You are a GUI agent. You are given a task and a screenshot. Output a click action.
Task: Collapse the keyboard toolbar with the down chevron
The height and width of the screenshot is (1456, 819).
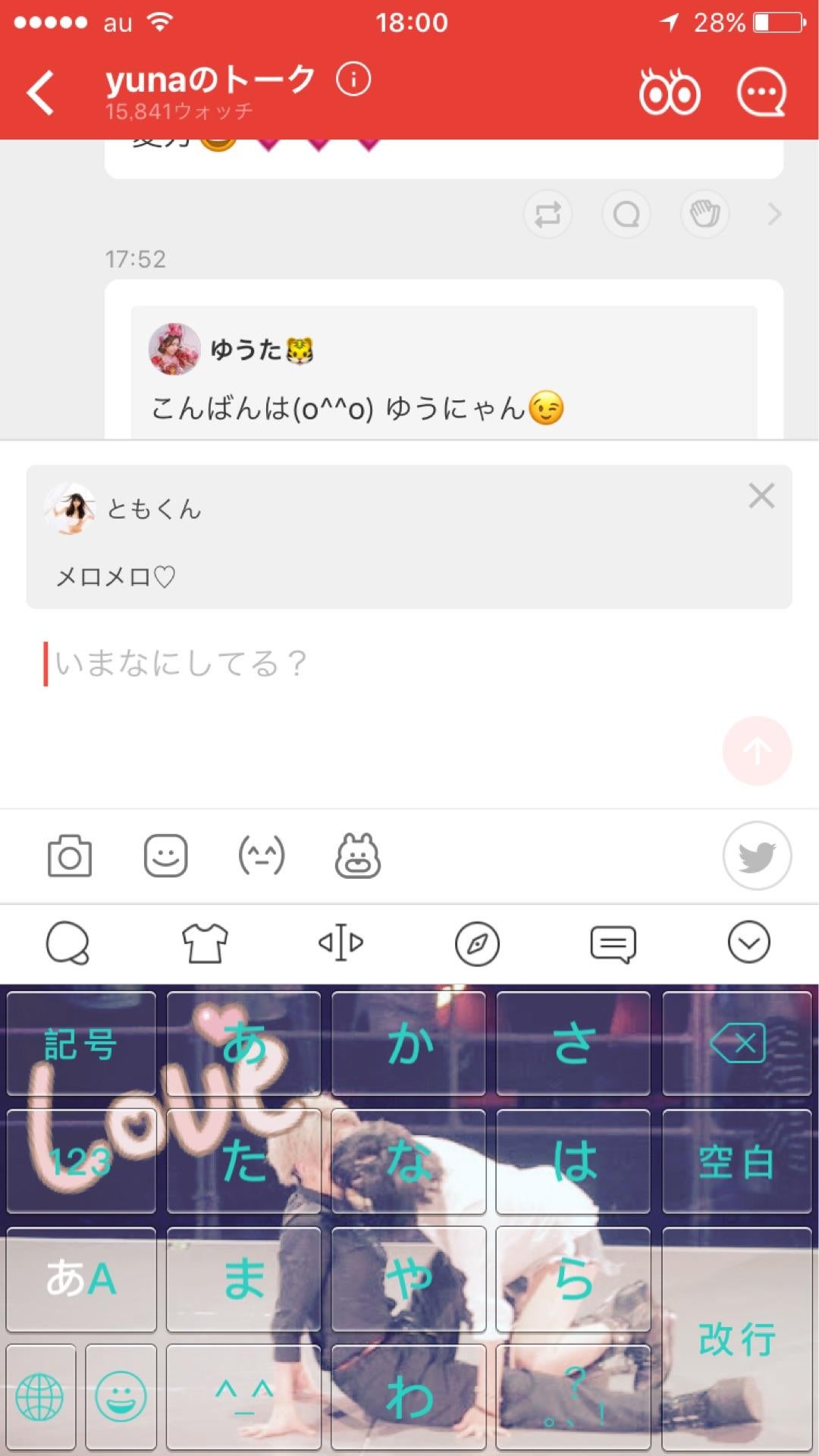(749, 943)
